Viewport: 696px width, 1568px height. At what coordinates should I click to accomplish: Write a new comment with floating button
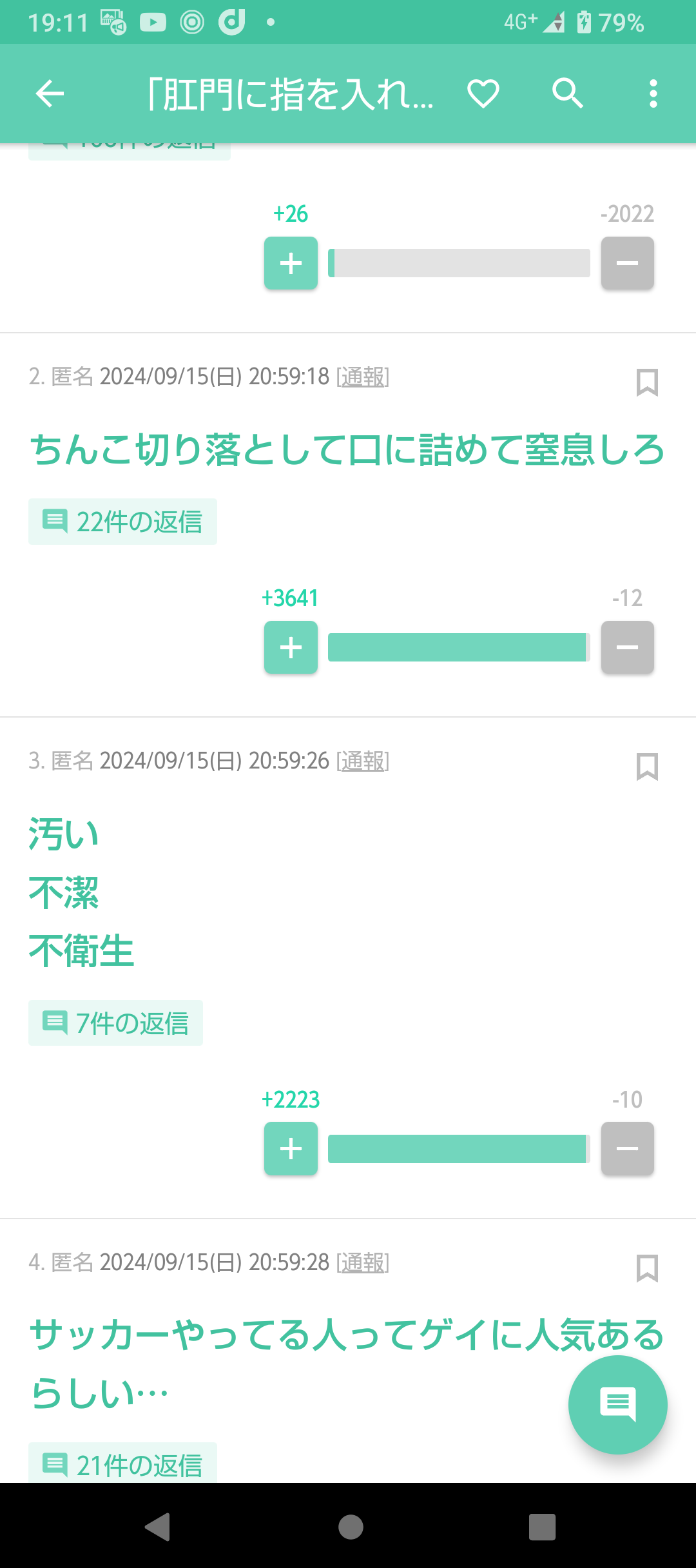(617, 1404)
